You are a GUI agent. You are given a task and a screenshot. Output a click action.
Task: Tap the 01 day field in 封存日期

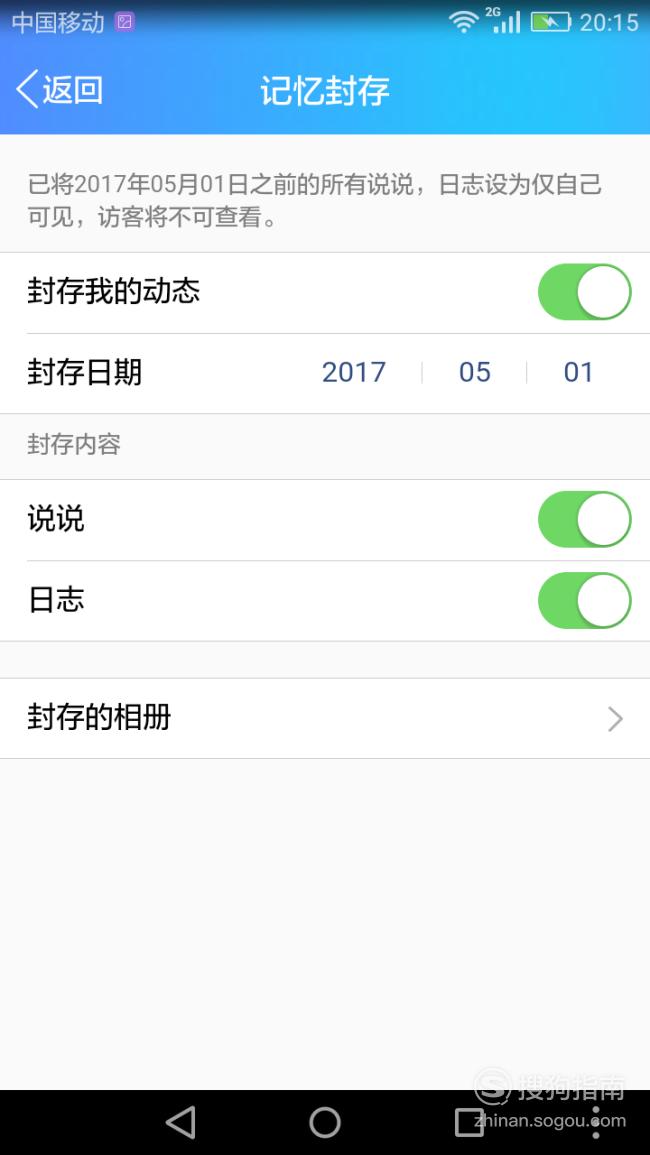579,372
